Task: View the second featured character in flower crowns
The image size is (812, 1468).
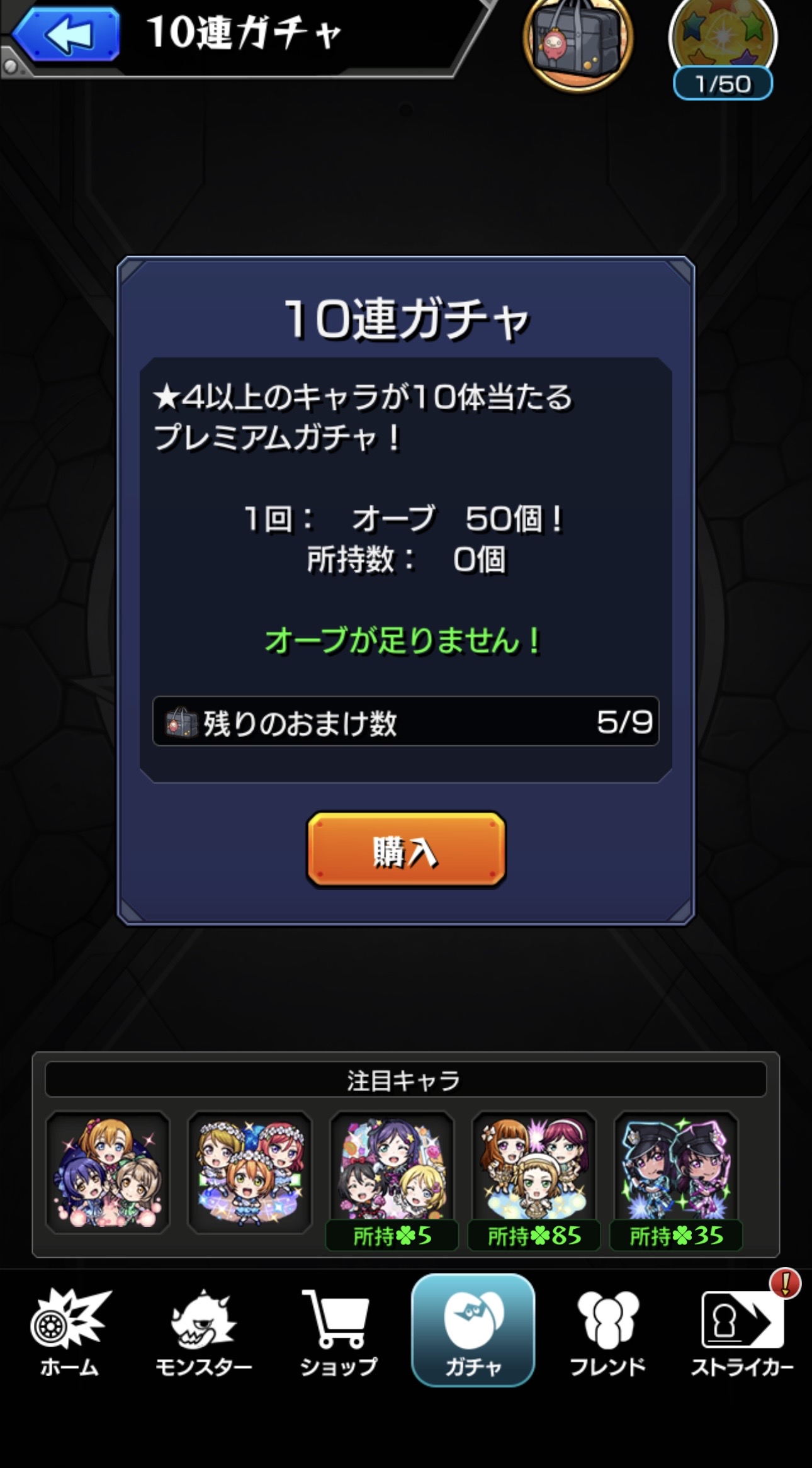Action: click(250, 1172)
